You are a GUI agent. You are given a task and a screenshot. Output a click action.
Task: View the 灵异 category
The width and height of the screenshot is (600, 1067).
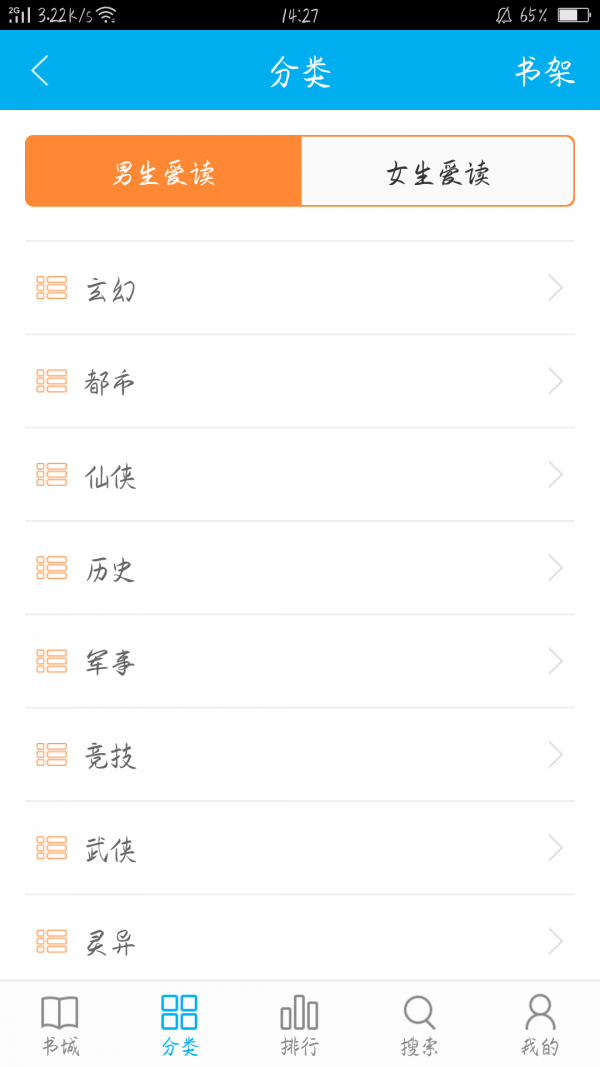click(x=300, y=941)
